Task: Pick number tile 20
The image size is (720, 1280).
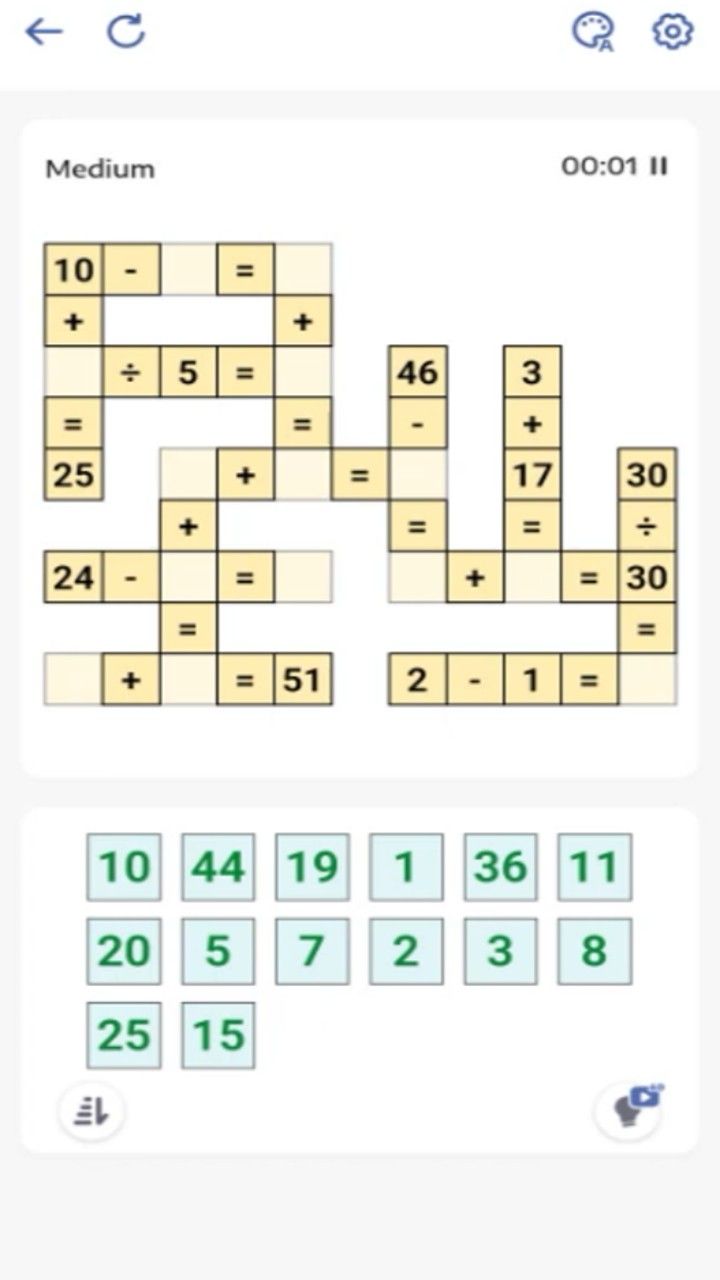Action: coord(124,951)
